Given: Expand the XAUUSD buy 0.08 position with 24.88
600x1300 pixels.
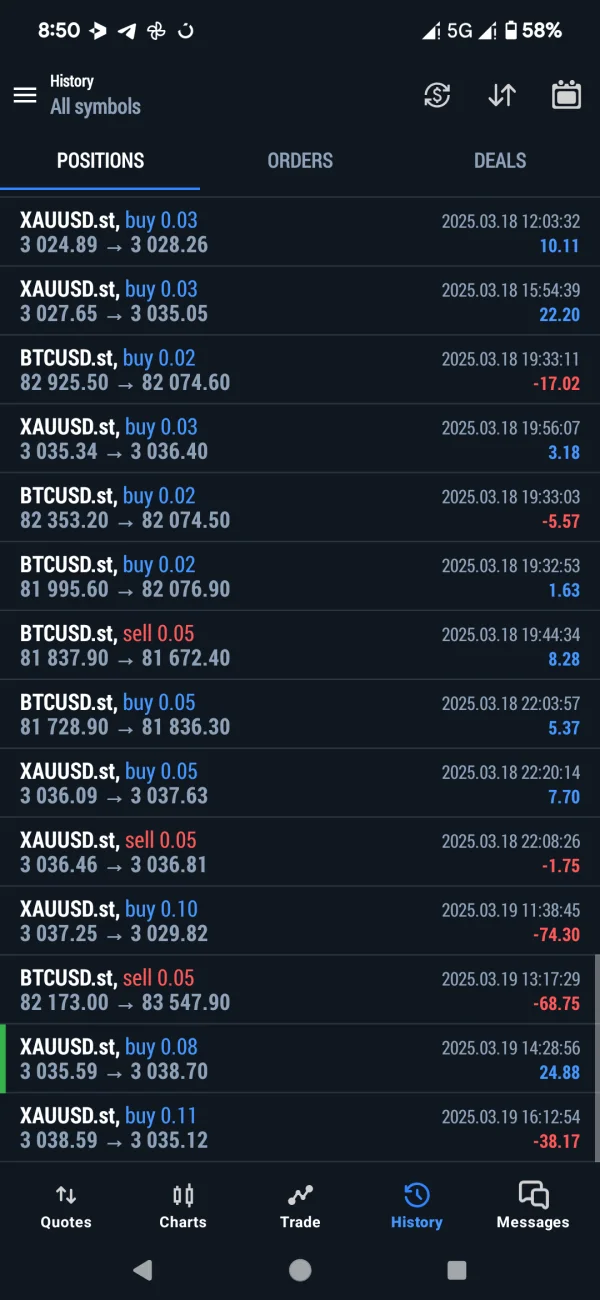Looking at the screenshot, I should (300, 1059).
